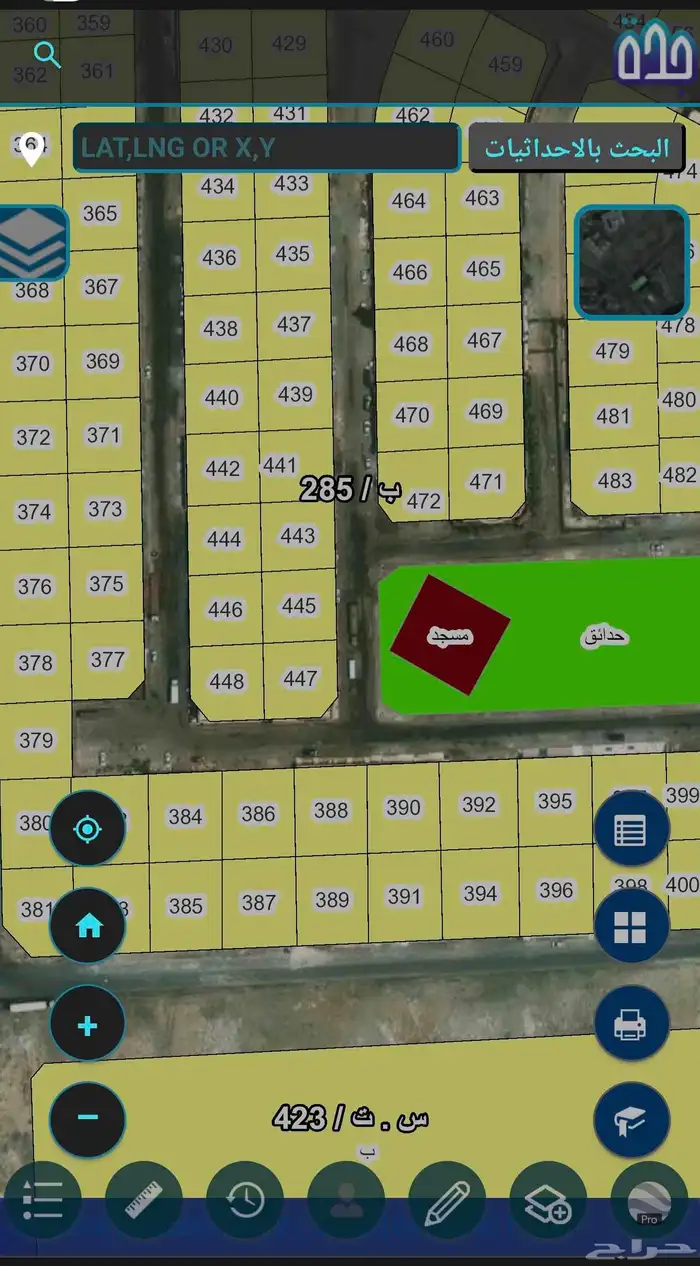Open the Pro globe tool
Image resolution: width=700 pixels, height=1266 pixels.
pos(648,1199)
